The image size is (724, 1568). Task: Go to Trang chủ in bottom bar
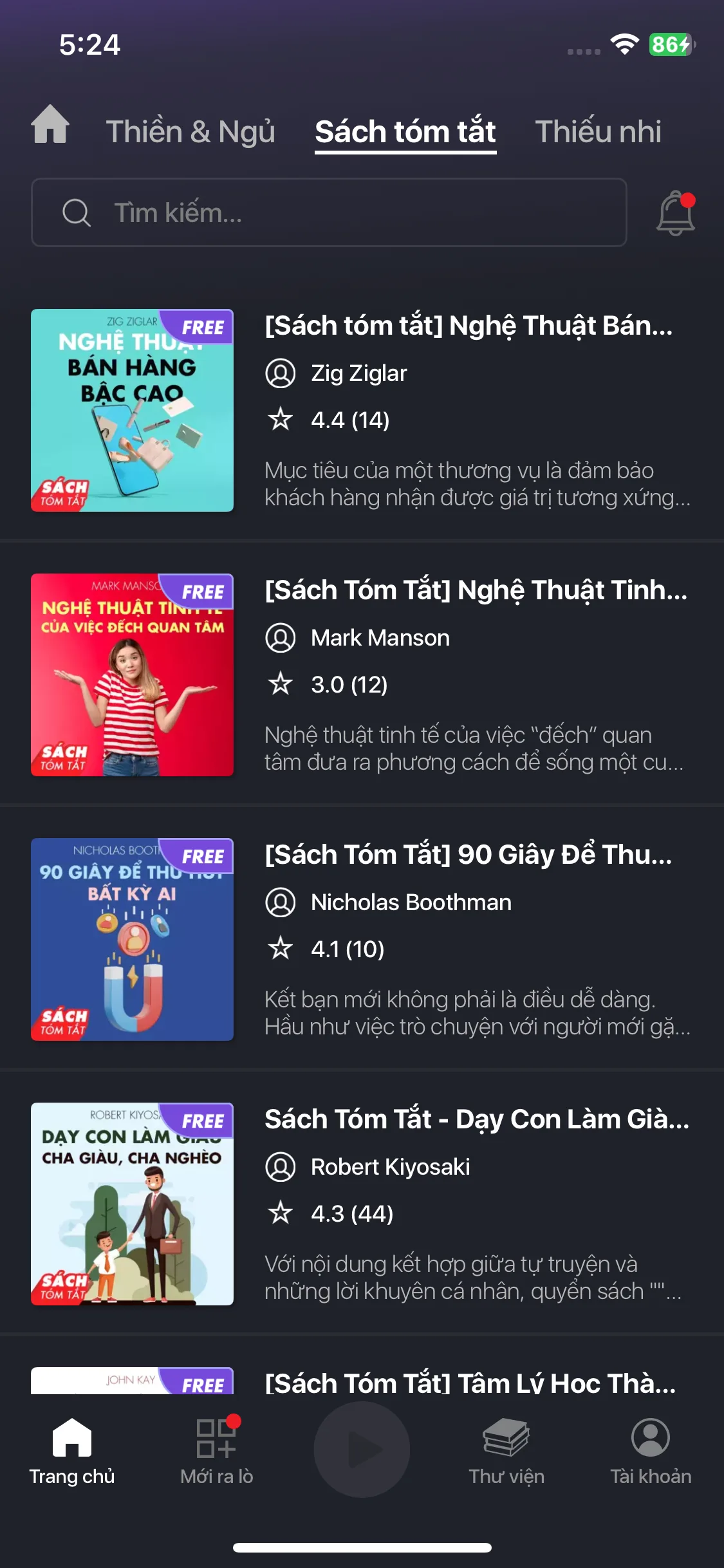click(x=72, y=1448)
